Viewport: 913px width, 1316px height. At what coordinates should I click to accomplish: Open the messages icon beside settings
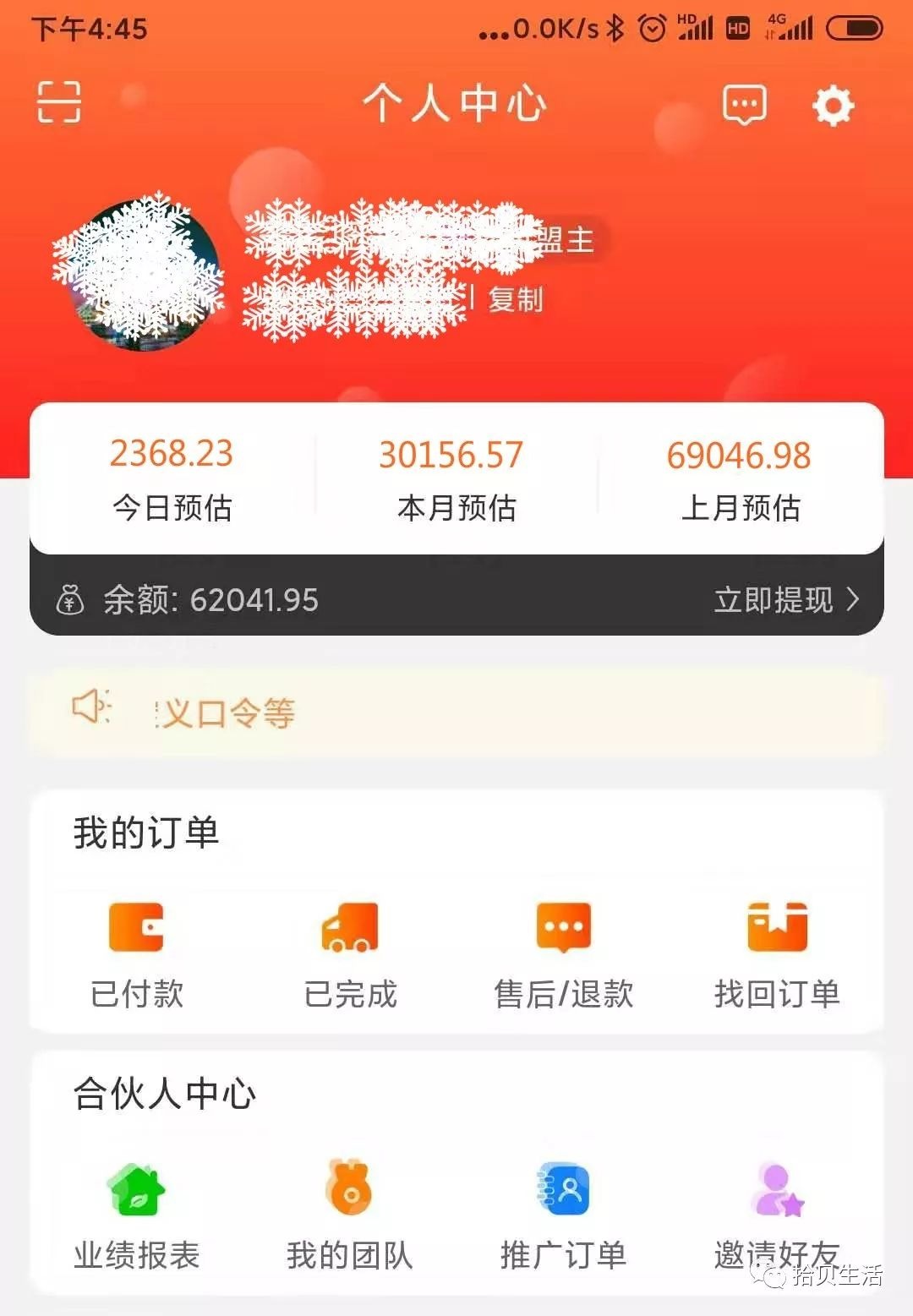tap(743, 104)
